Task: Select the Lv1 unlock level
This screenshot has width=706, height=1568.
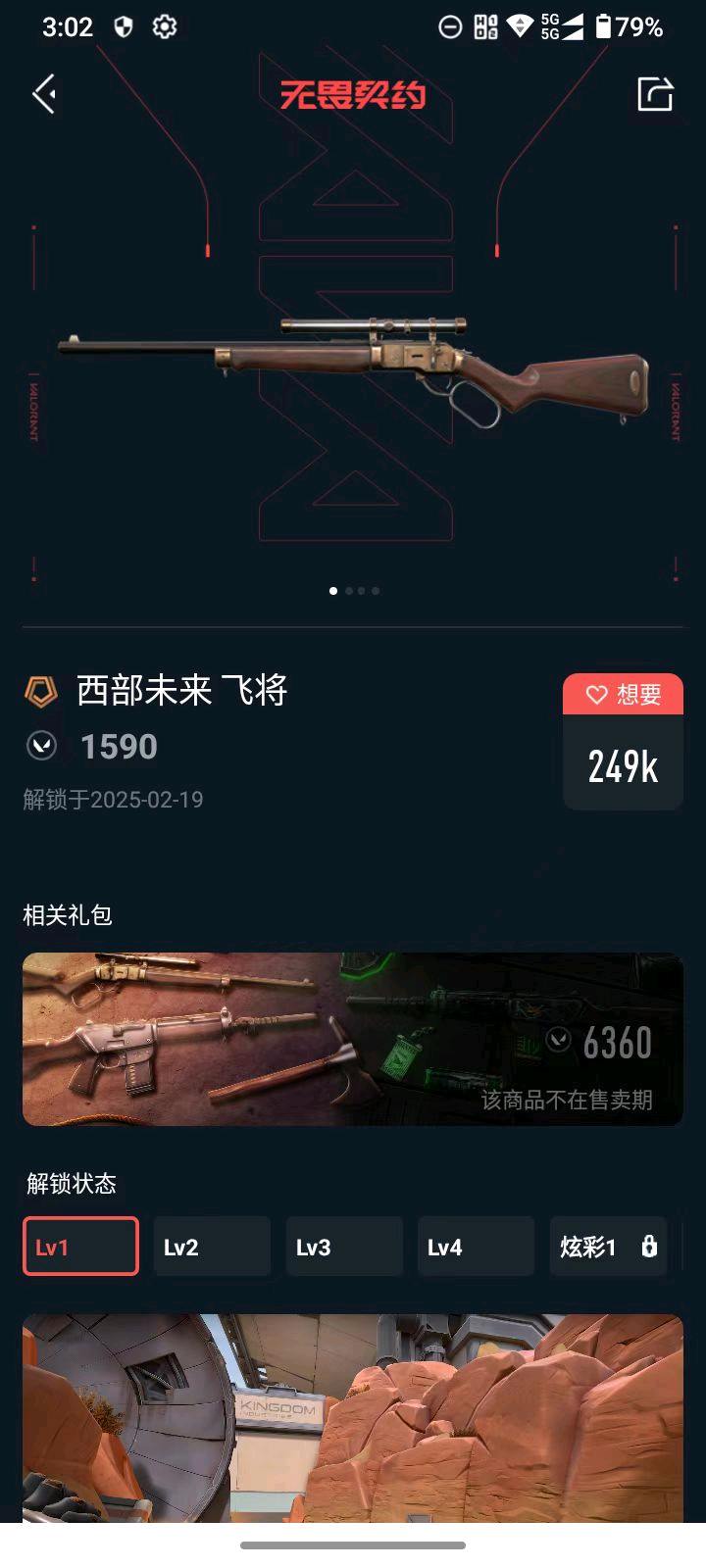Action: [x=80, y=1247]
